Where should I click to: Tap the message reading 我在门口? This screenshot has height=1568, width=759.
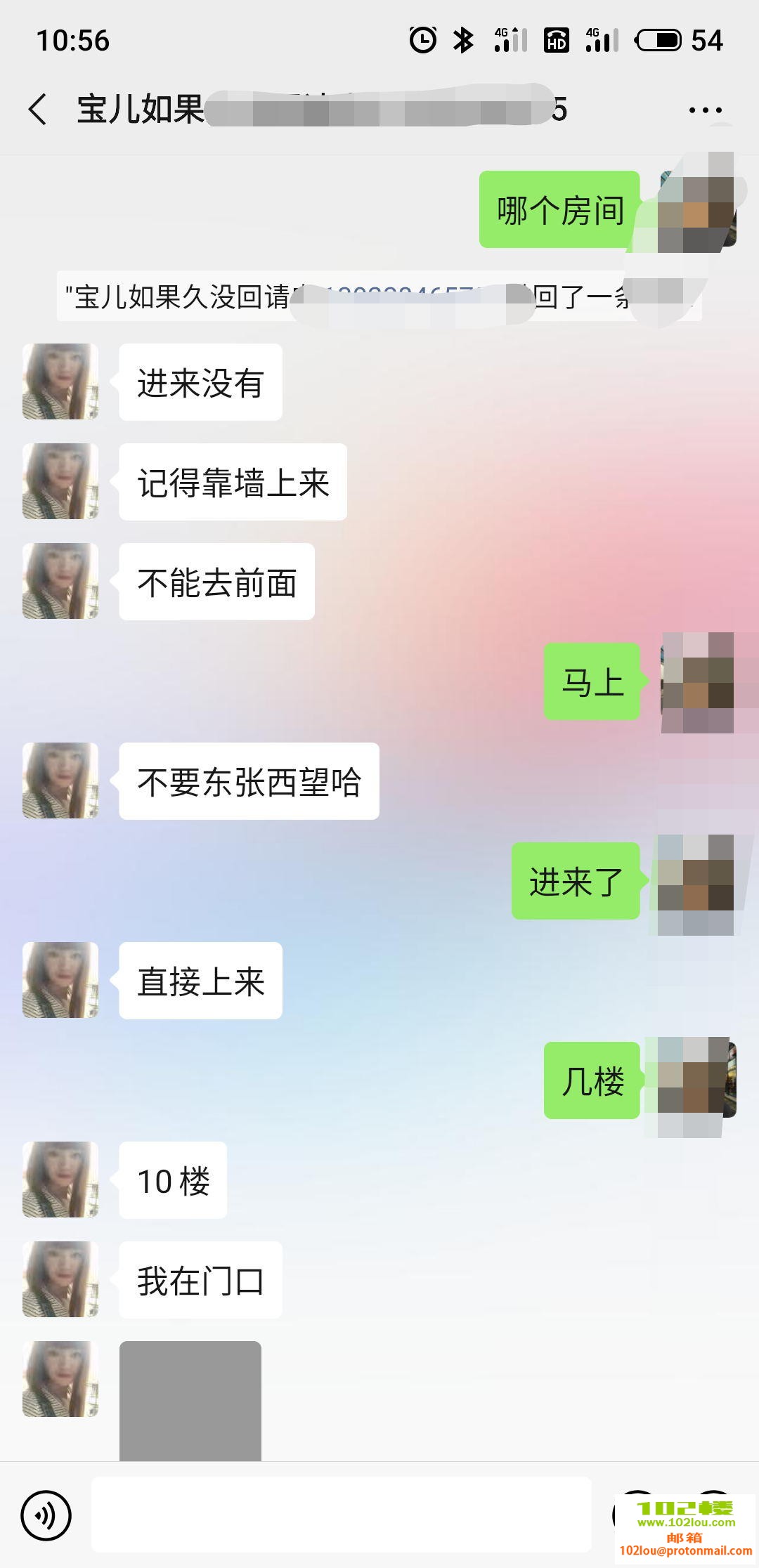tap(199, 1280)
